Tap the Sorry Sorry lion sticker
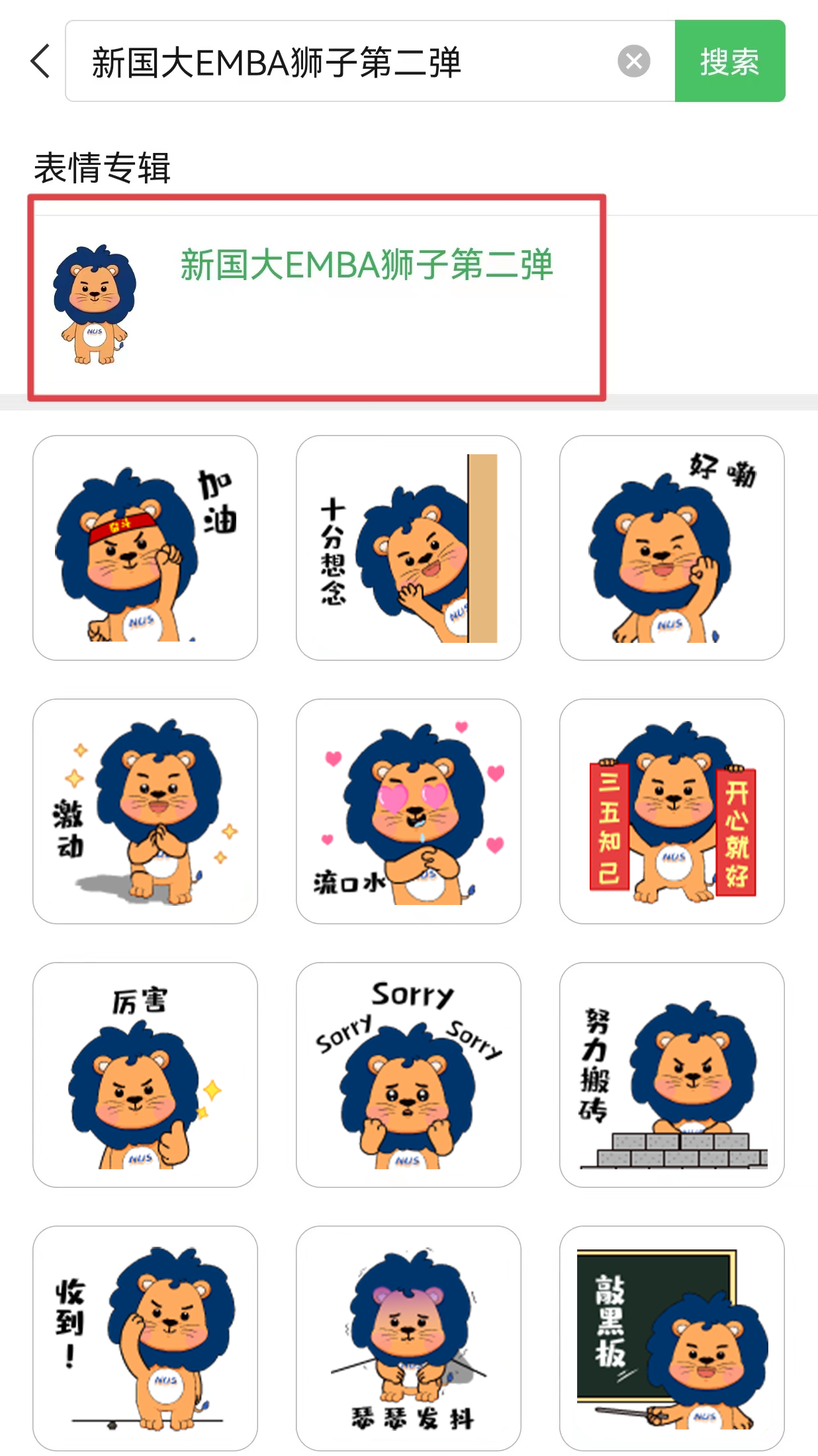Viewport: 818px width, 1456px height. pyautogui.click(x=408, y=1075)
